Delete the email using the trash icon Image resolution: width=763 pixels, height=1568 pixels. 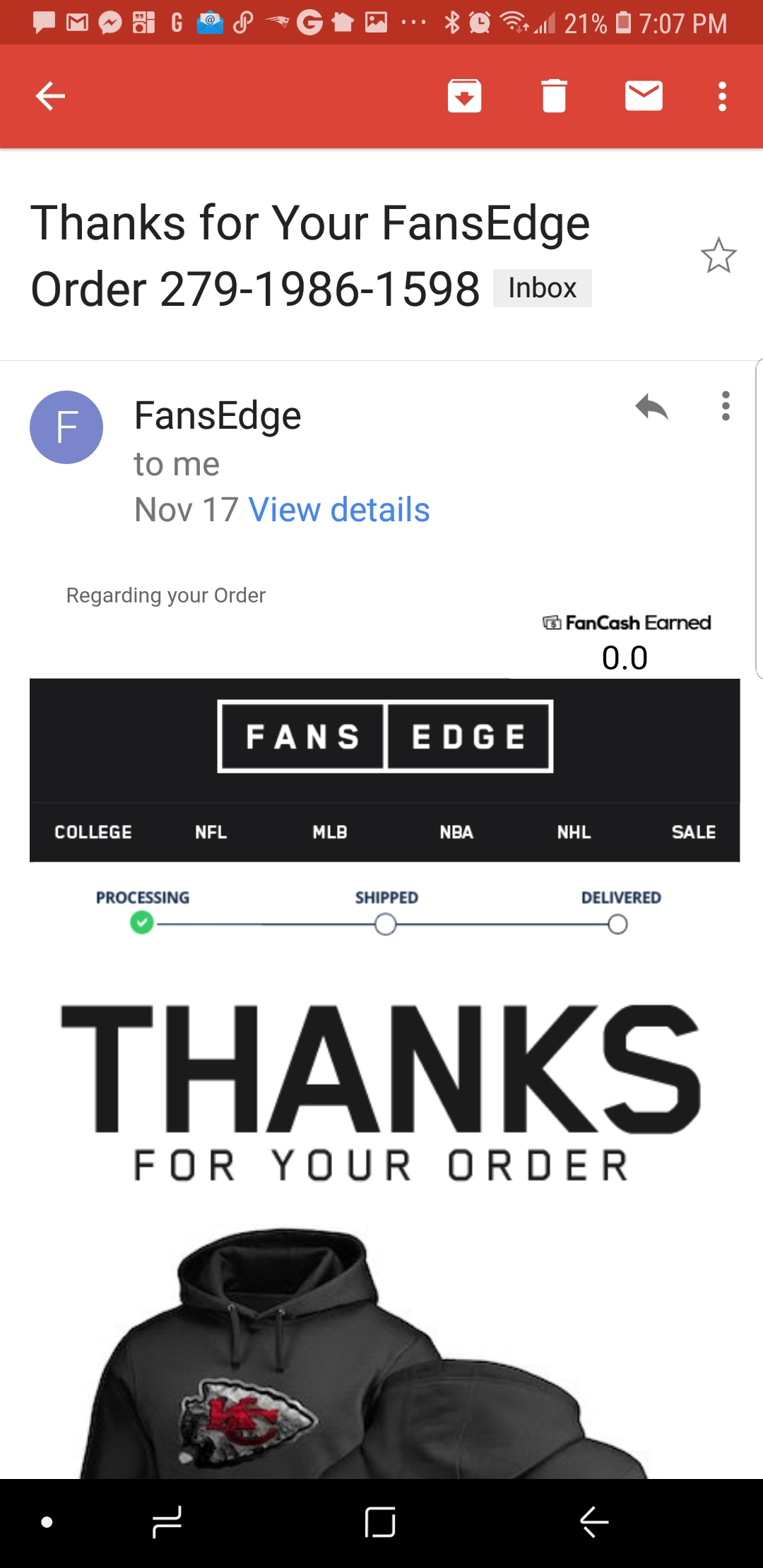tap(554, 96)
